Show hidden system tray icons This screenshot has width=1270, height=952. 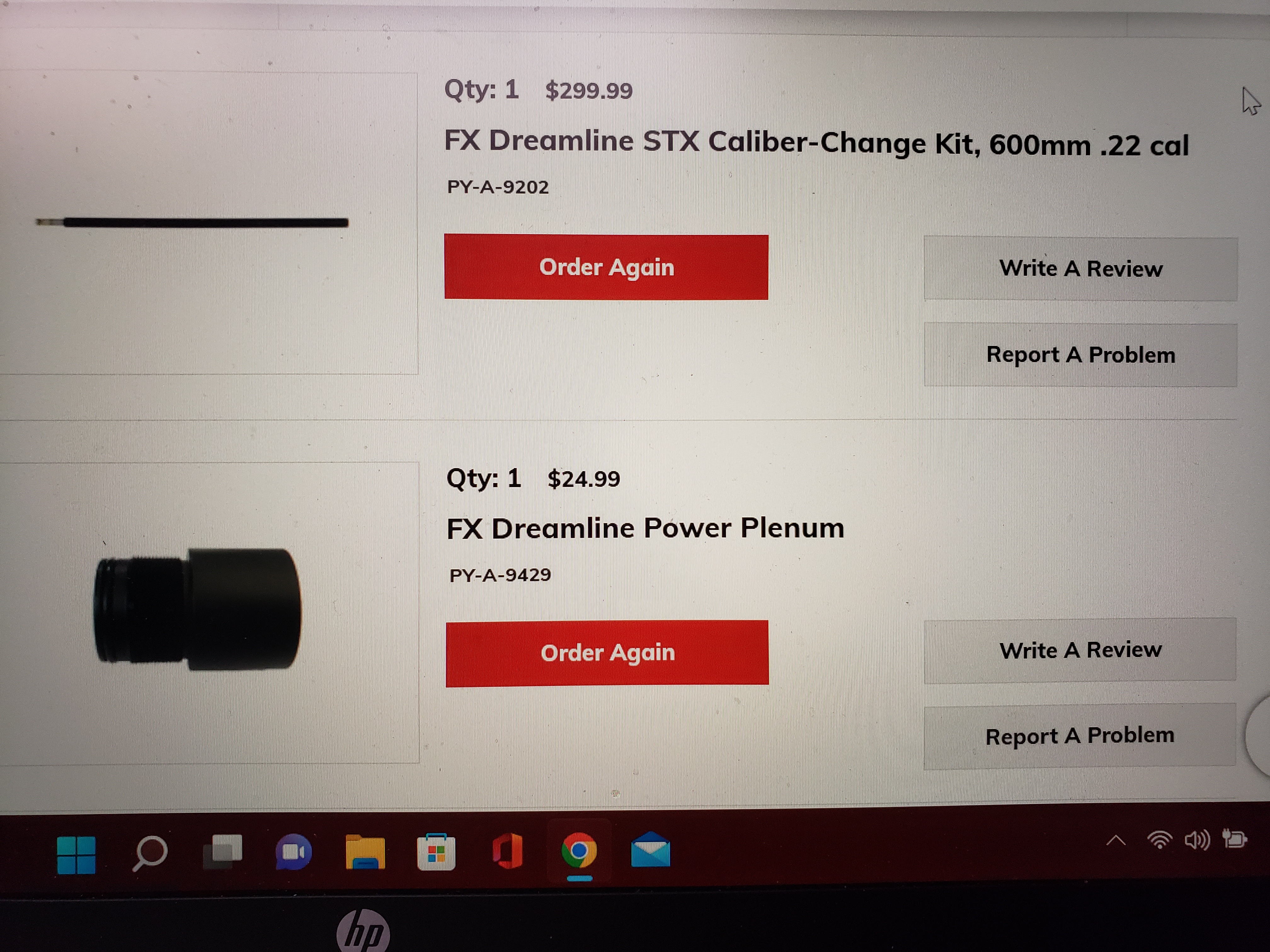coord(1116,841)
